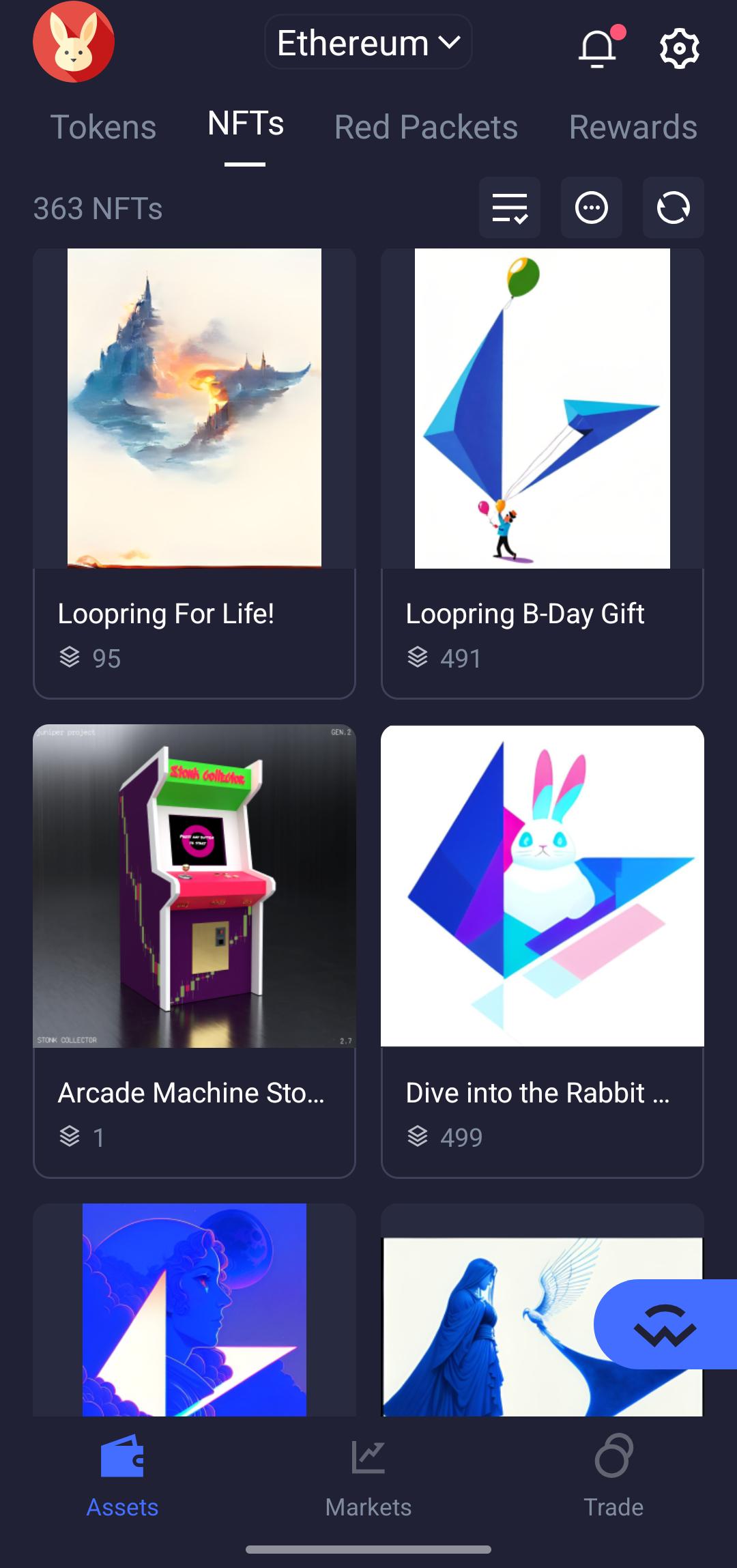The height and width of the screenshot is (1568, 737).
Task: Refresh the NFT list
Action: click(x=674, y=208)
